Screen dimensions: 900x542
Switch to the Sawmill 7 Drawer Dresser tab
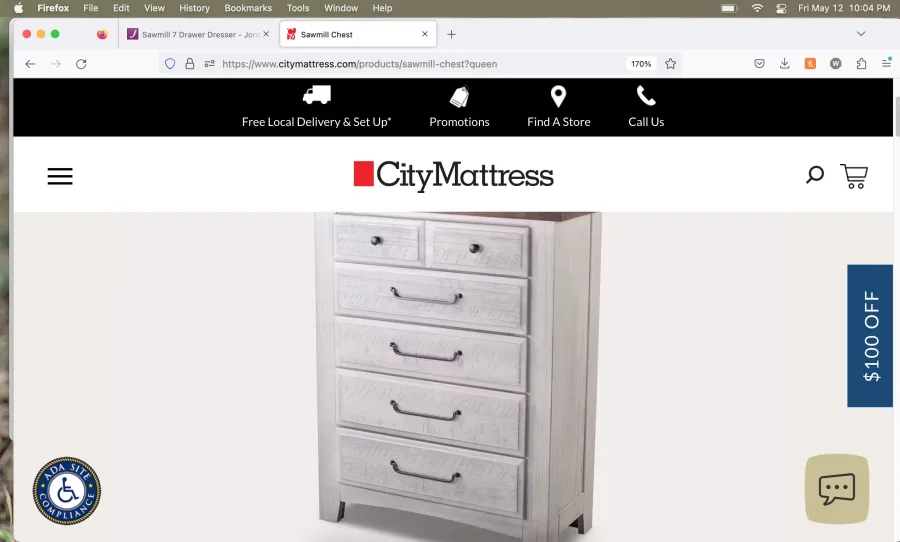pos(194,34)
